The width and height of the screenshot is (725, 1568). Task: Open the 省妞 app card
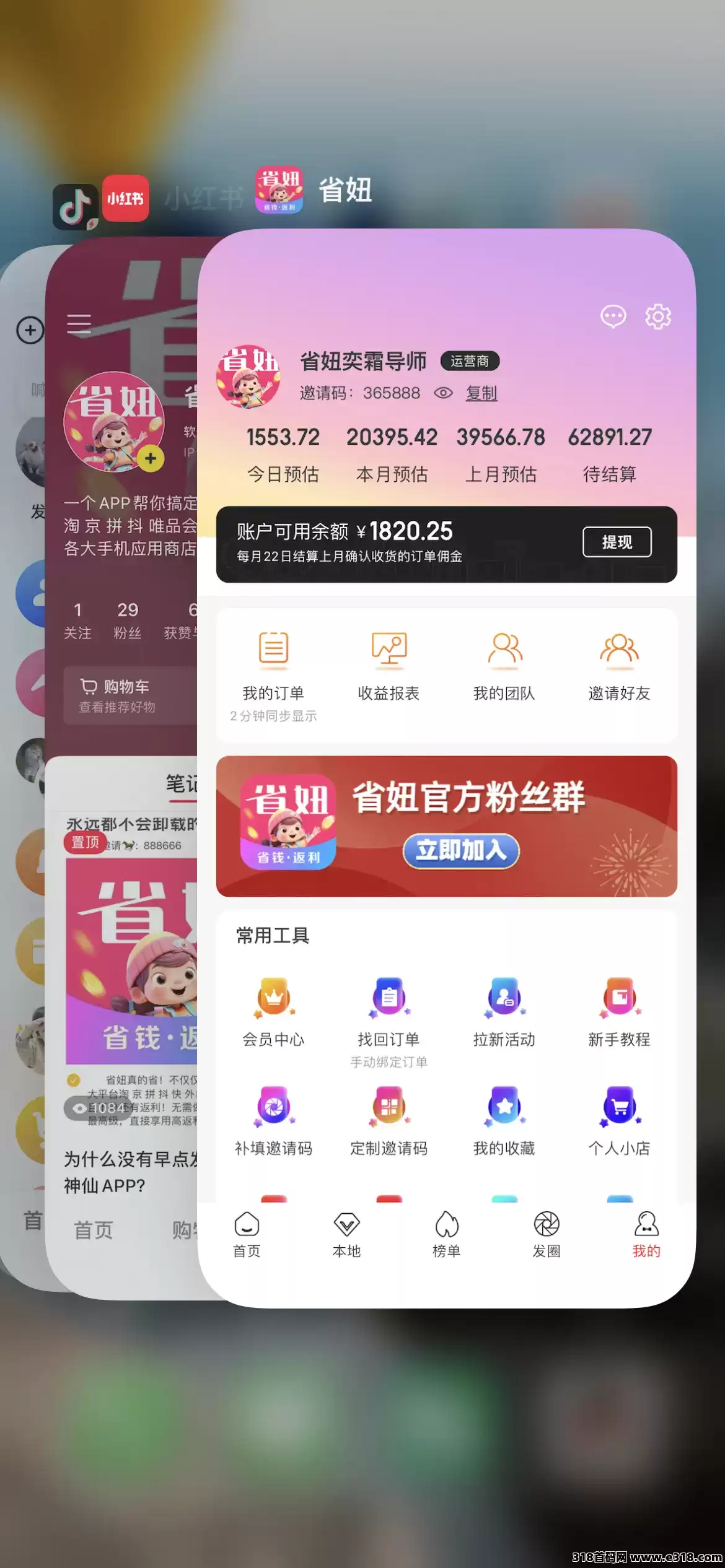click(446, 768)
